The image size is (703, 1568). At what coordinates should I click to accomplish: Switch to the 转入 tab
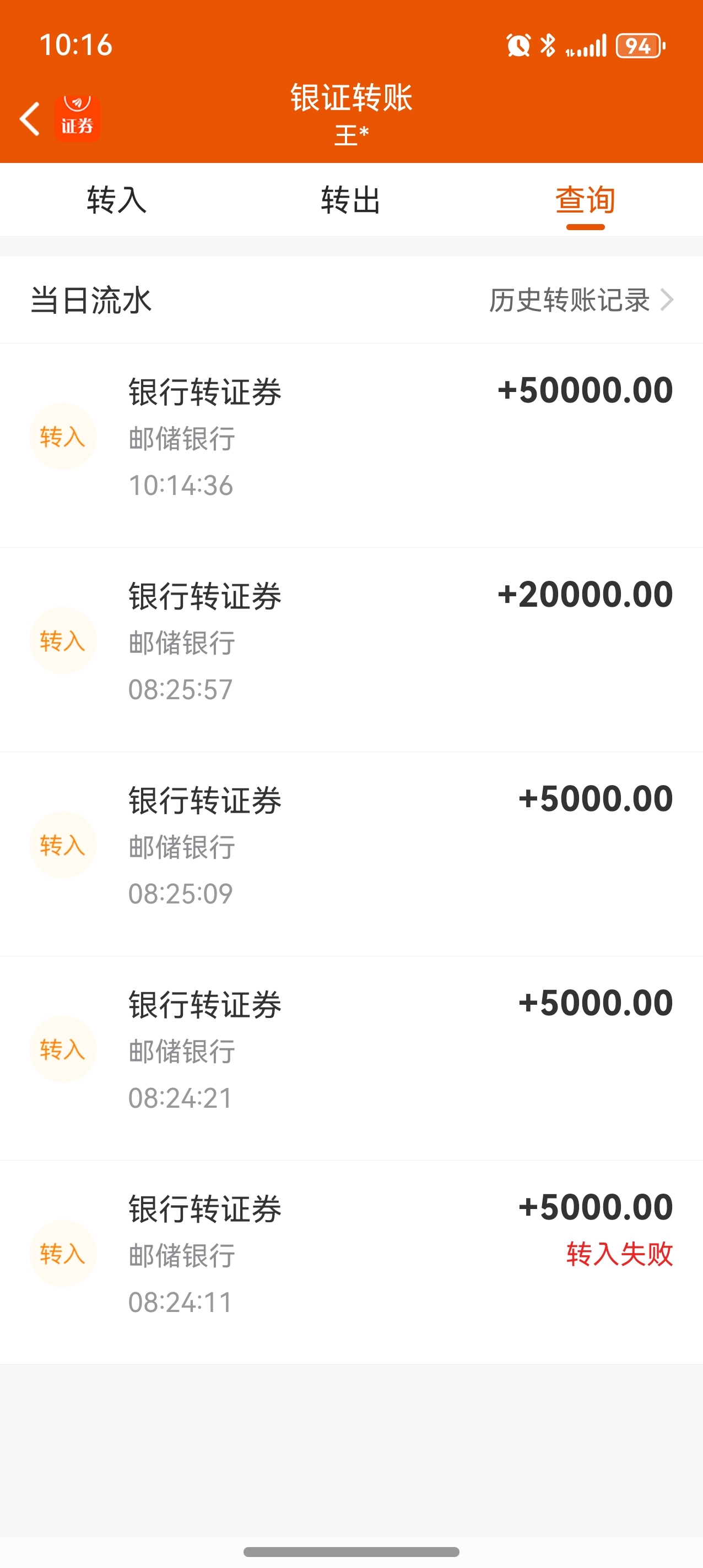click(117, 200)
